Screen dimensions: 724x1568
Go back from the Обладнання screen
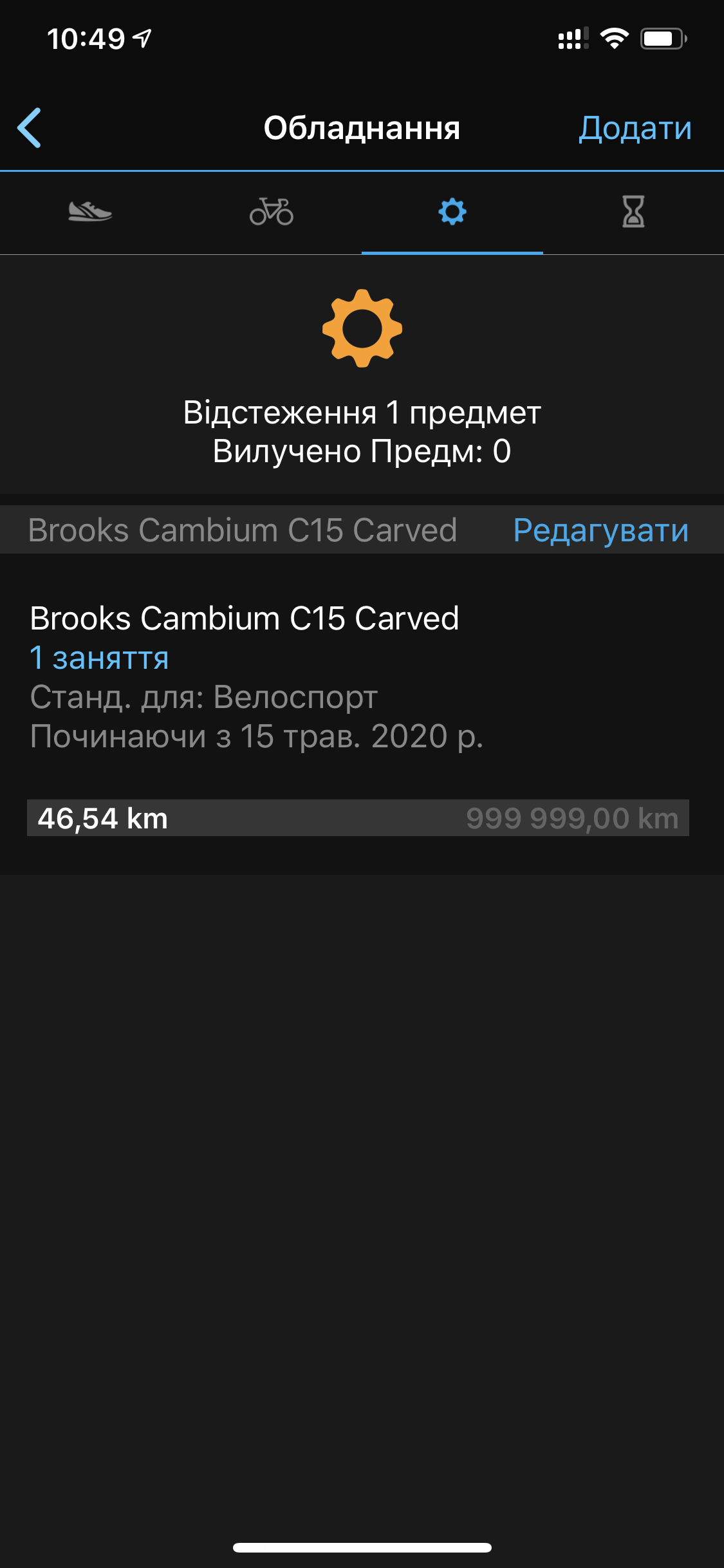tap(30, 128)
